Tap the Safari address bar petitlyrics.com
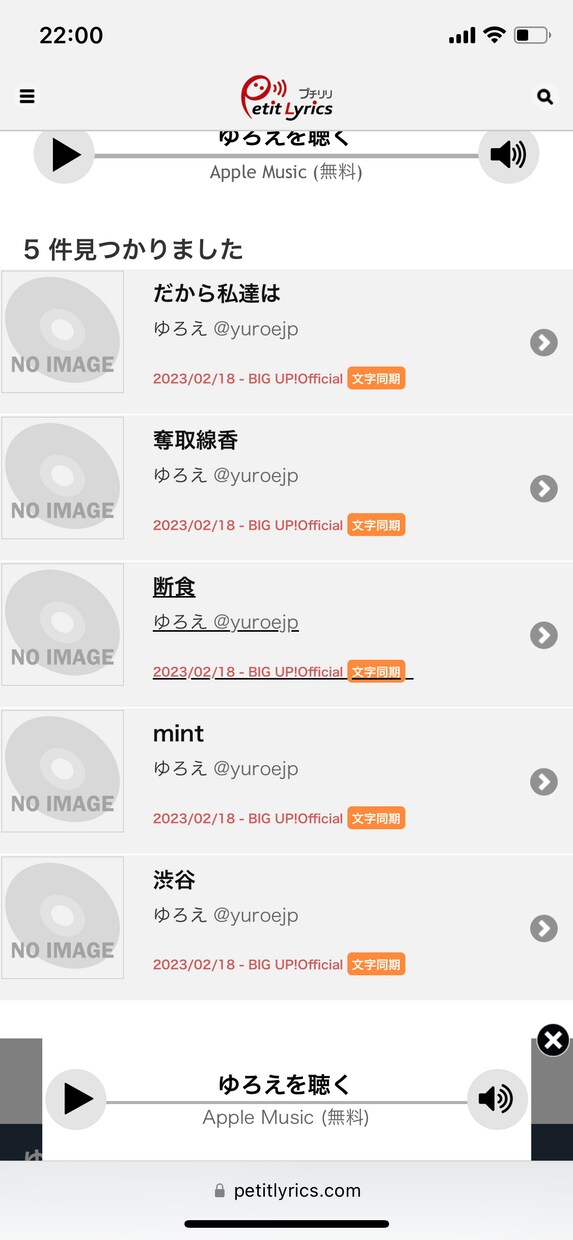The width and height of the screenshot is (573, 1240). (287, 1191)
